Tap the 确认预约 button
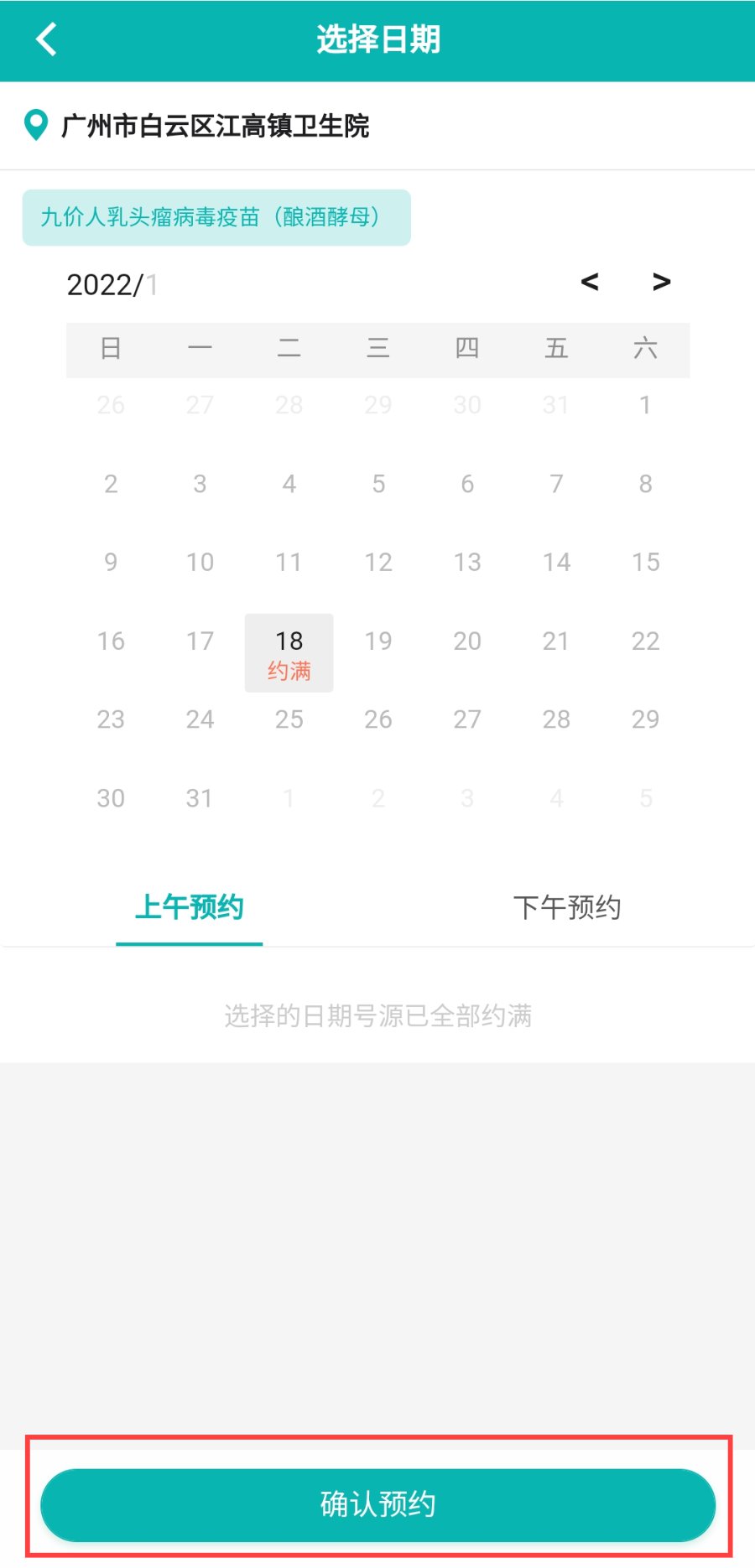The width and height of the screenshot is (755, 1568). (x=377, y=1504)
